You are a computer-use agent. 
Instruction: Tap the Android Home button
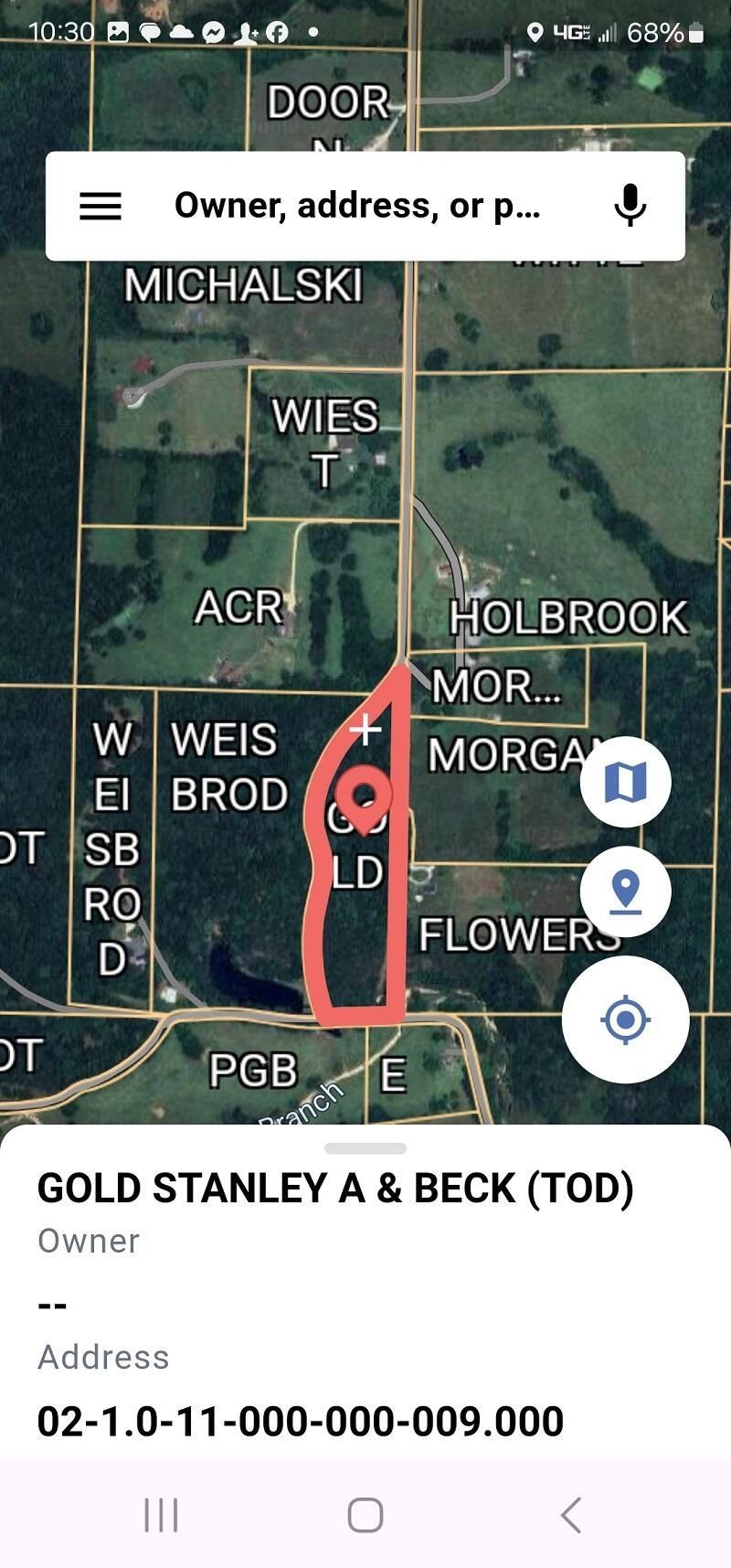[365, 1515]
